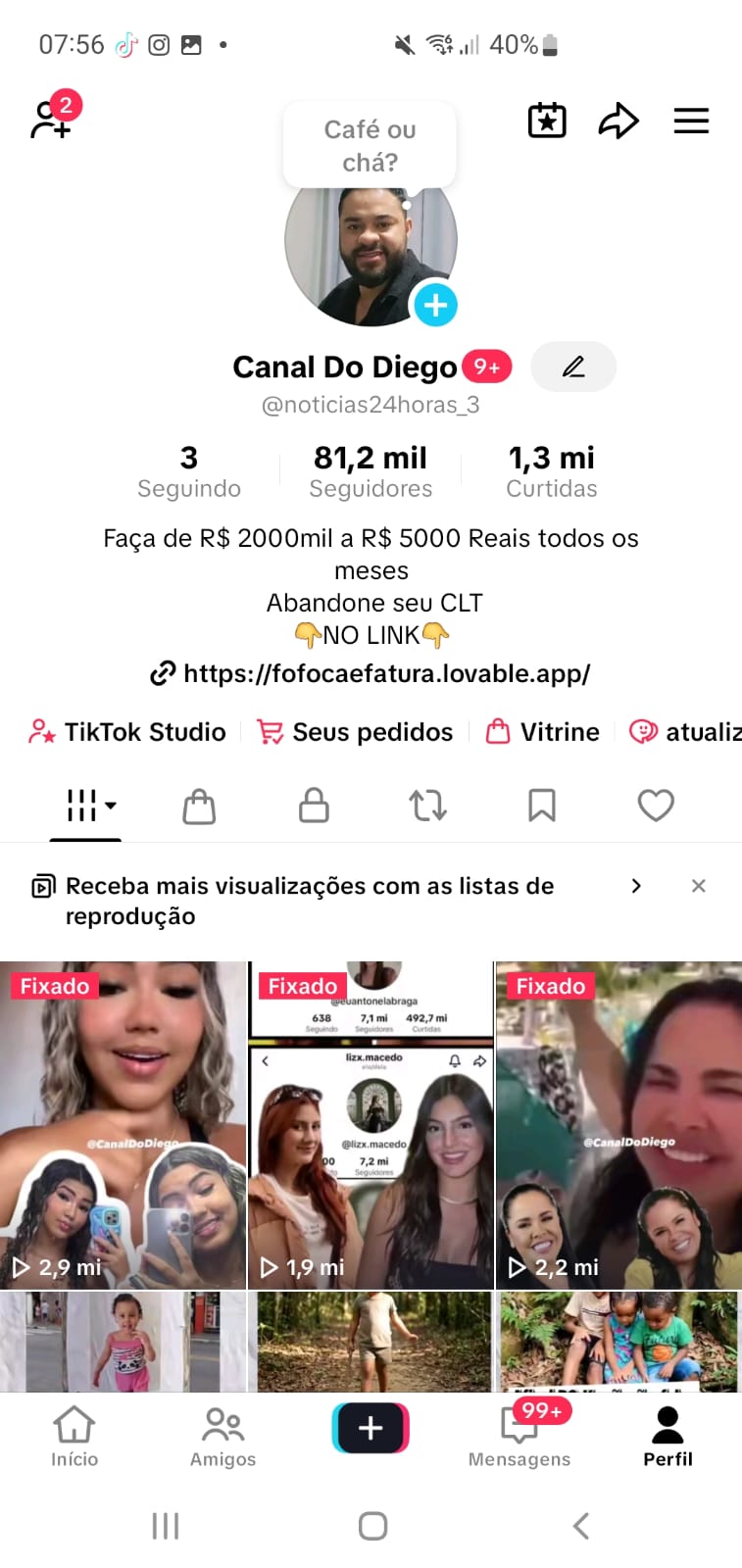Open the hamburger menu
This screenshot has width=742, height=1568.
tap(691, 121)
